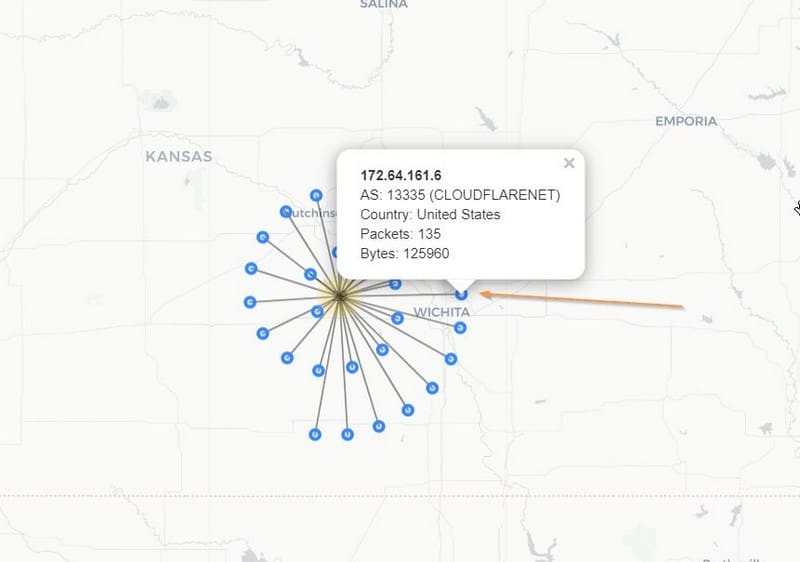
Task: Select the central hub node of connections
Action: pos(341,296)
